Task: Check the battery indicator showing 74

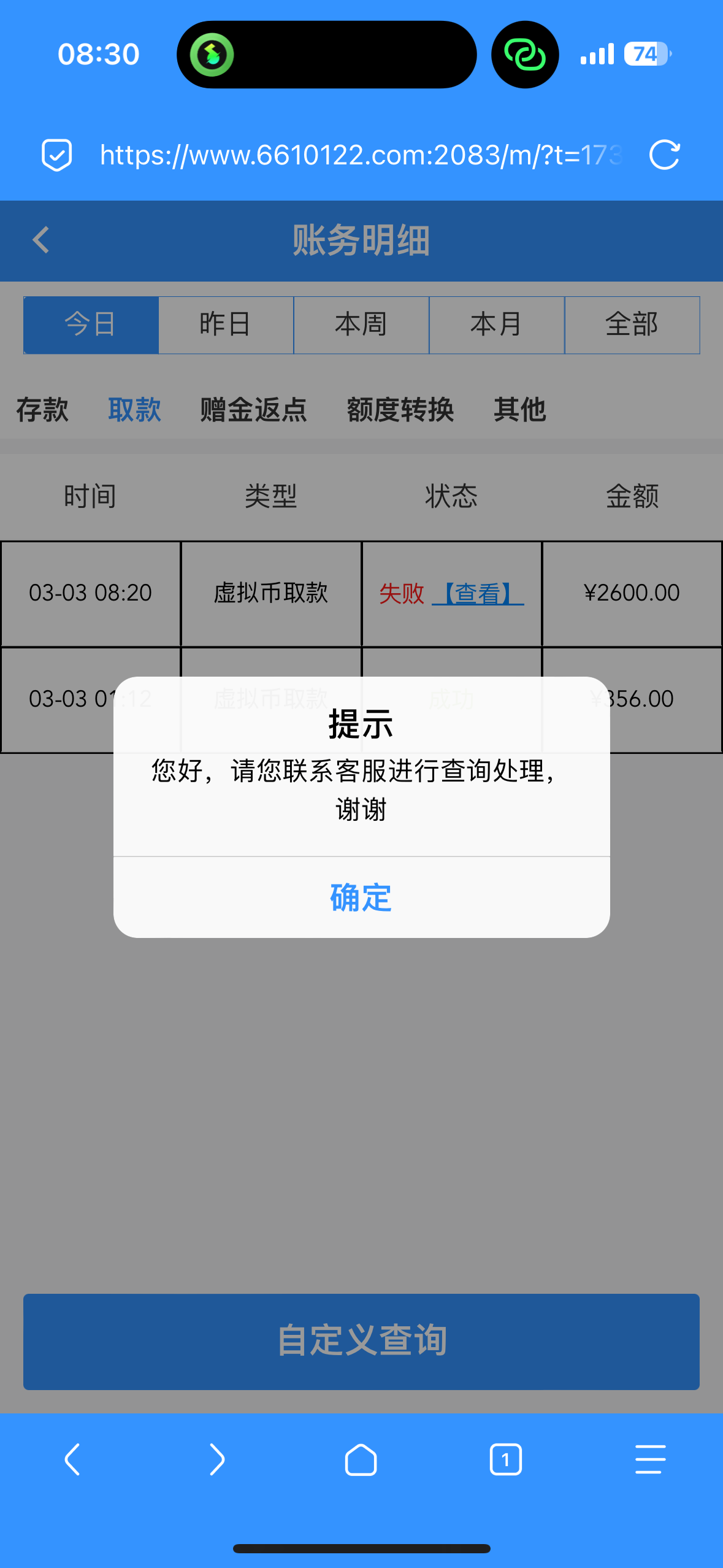Action: (x=645, y=54)
